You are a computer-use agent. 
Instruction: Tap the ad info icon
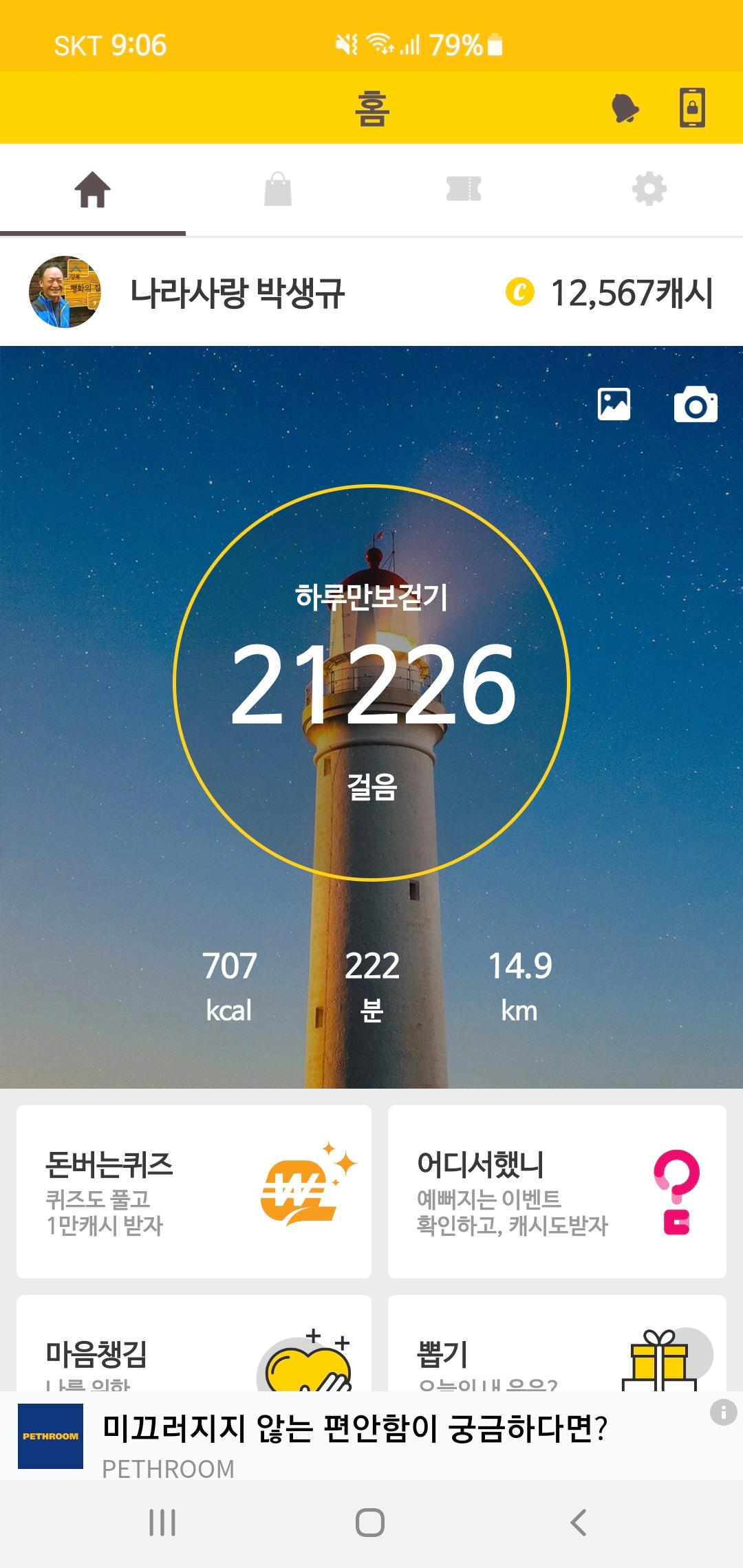(723, 1413)
